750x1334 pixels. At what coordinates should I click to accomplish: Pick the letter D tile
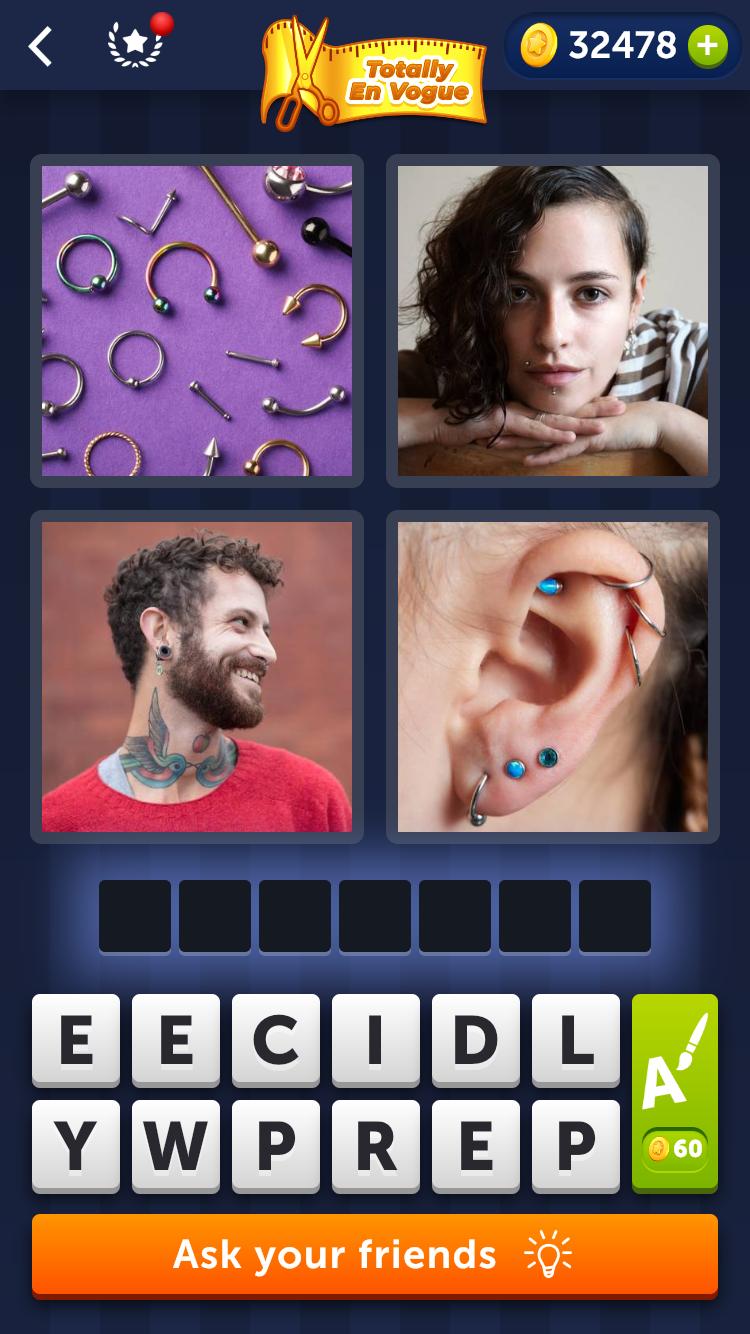tap(476, 1040)
